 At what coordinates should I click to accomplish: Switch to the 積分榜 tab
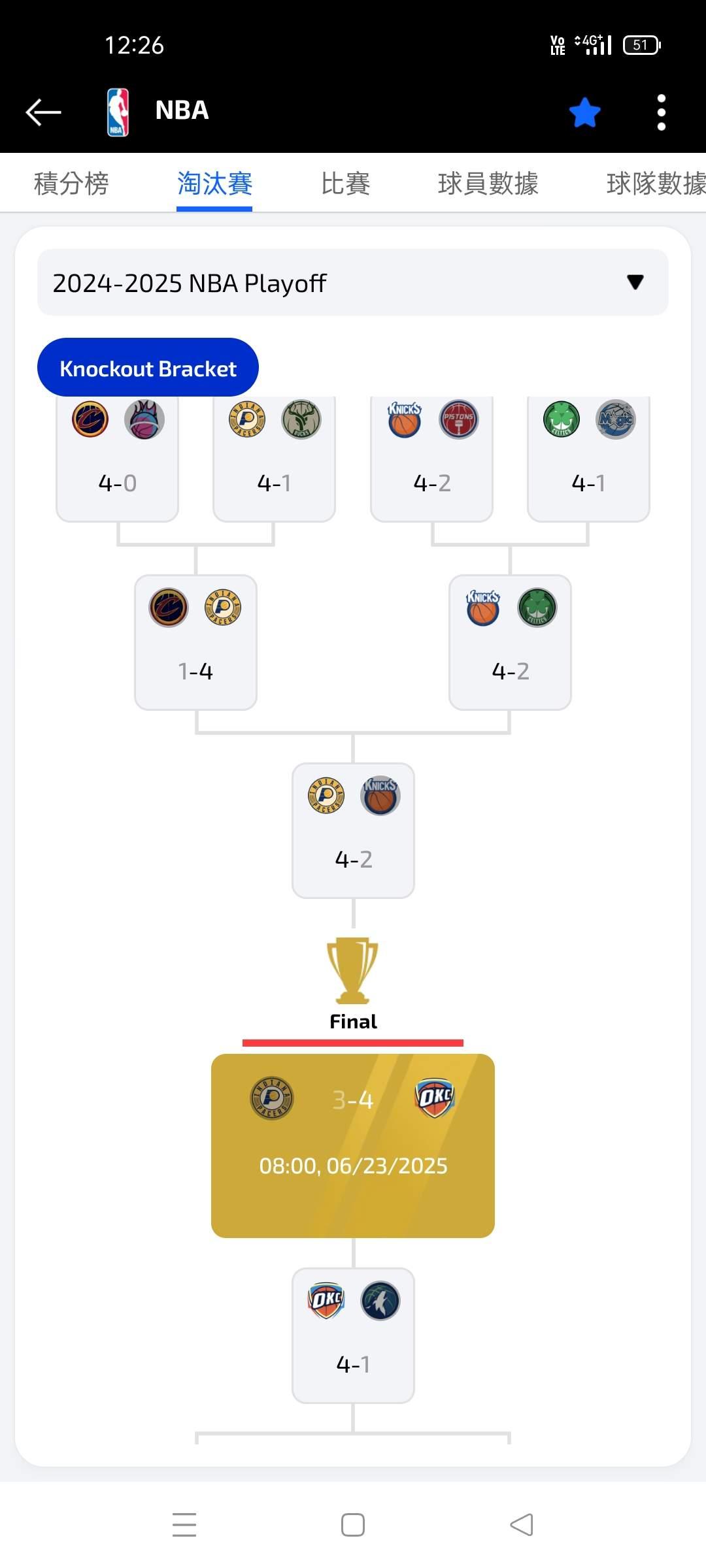71,184
